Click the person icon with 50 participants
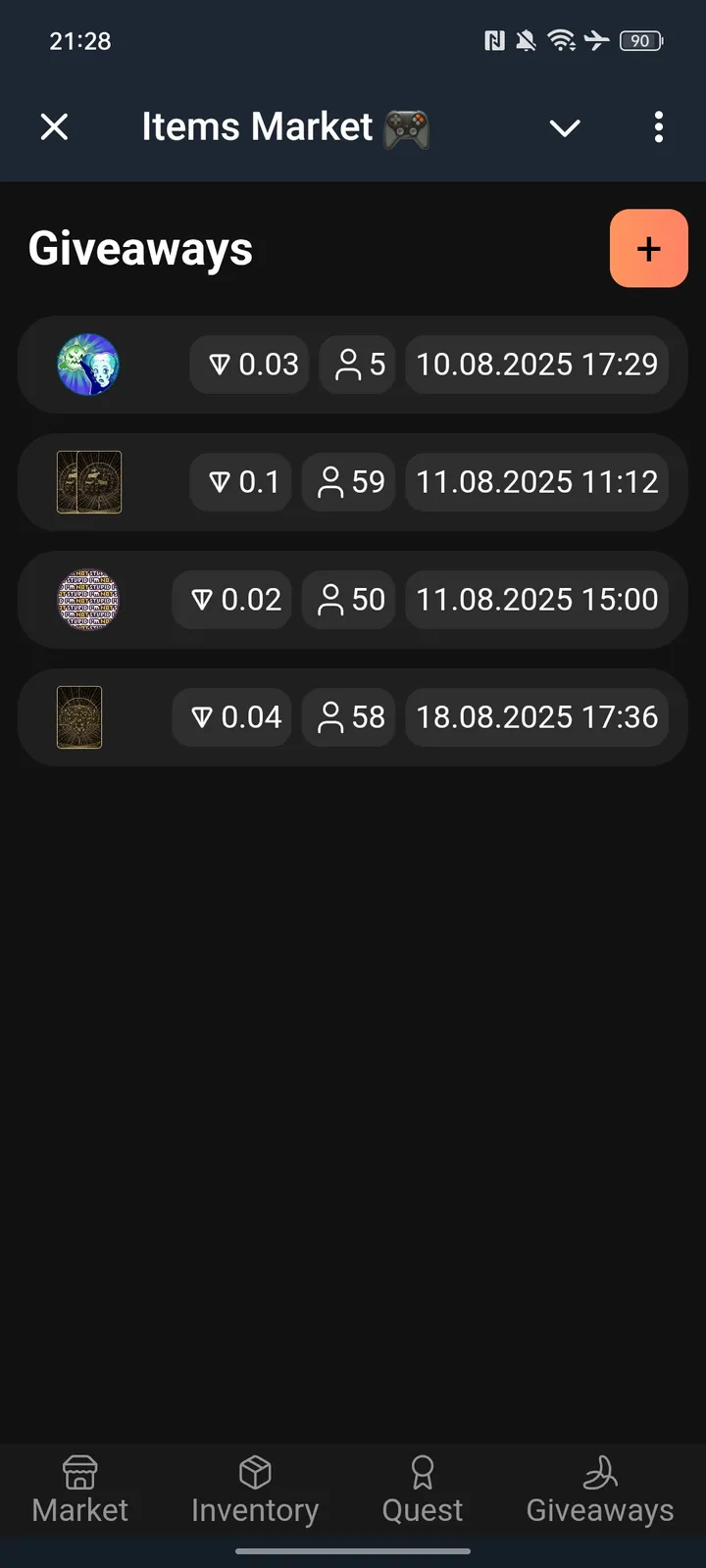 [328, 599]
